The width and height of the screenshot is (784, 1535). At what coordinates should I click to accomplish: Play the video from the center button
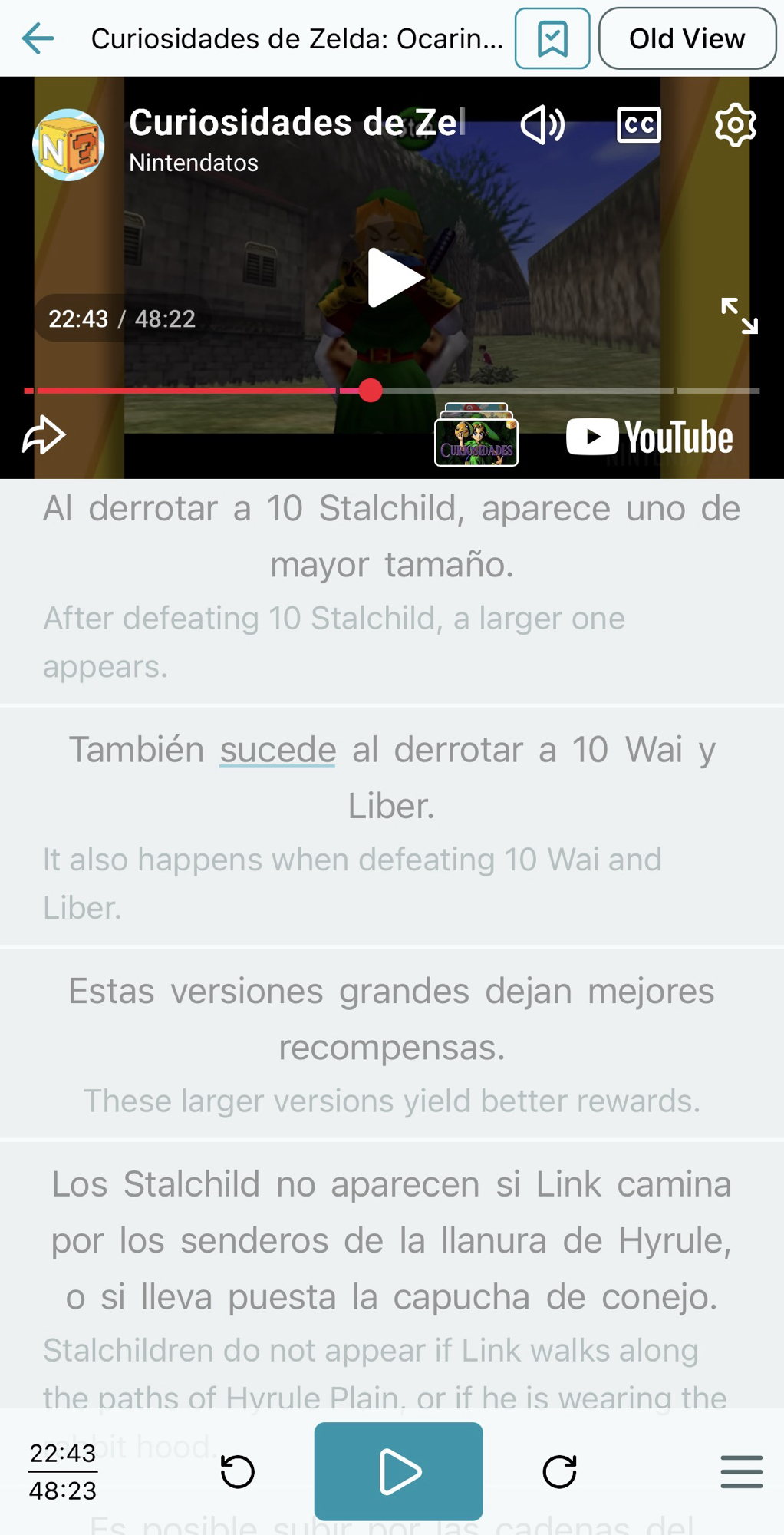point(395,278)
